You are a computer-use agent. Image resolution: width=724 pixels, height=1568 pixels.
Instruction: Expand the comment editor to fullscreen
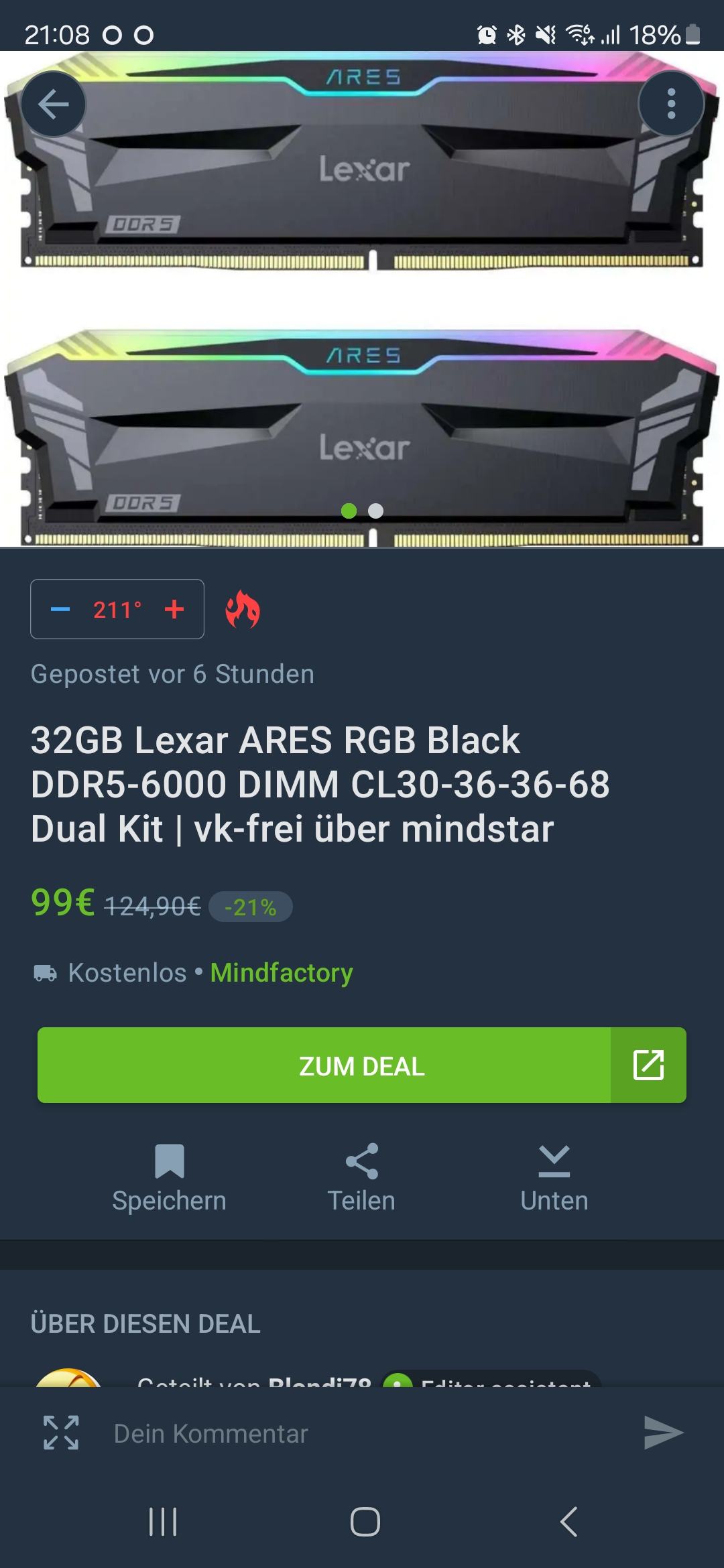click(61, 1433)
